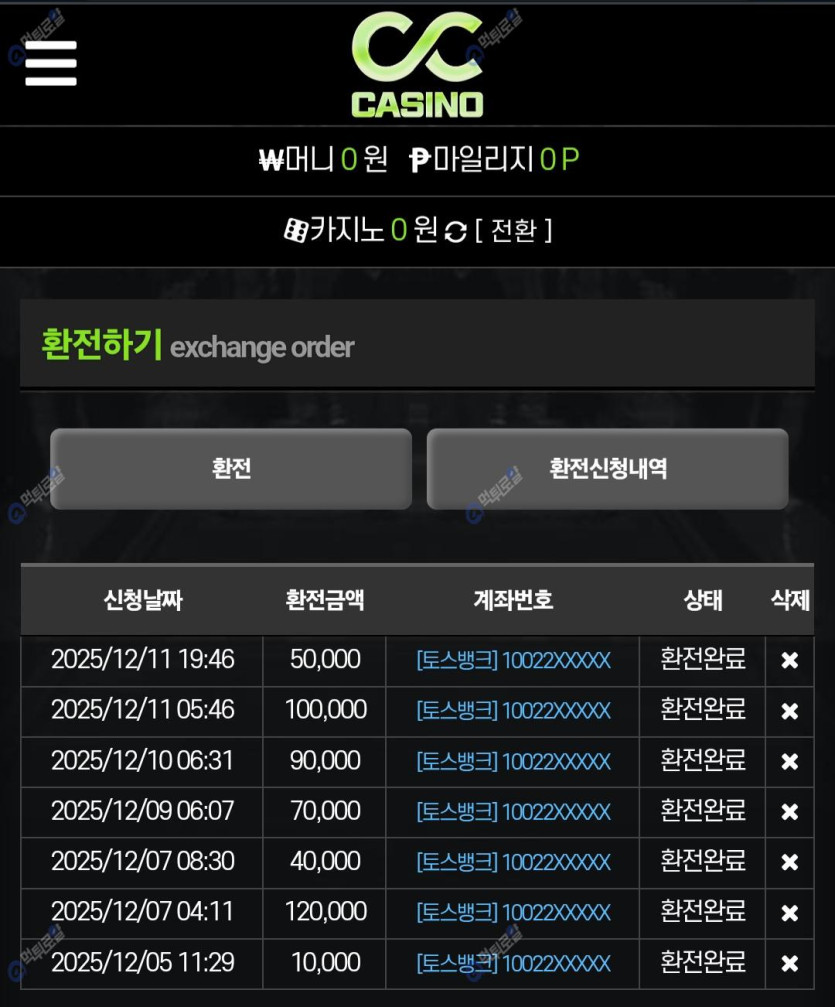Open the hamburger drawer menu

51,63
